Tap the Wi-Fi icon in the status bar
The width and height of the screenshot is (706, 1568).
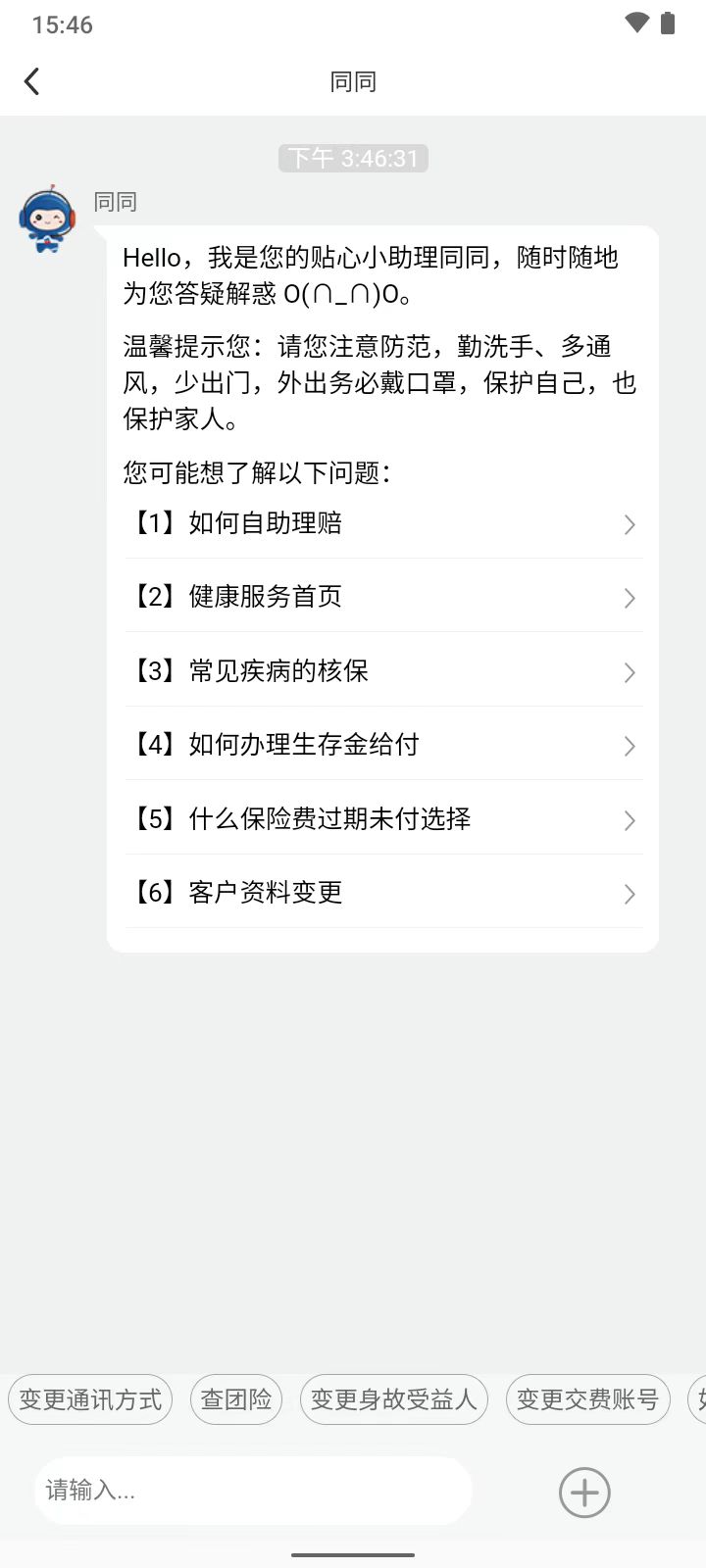(639, 24)
